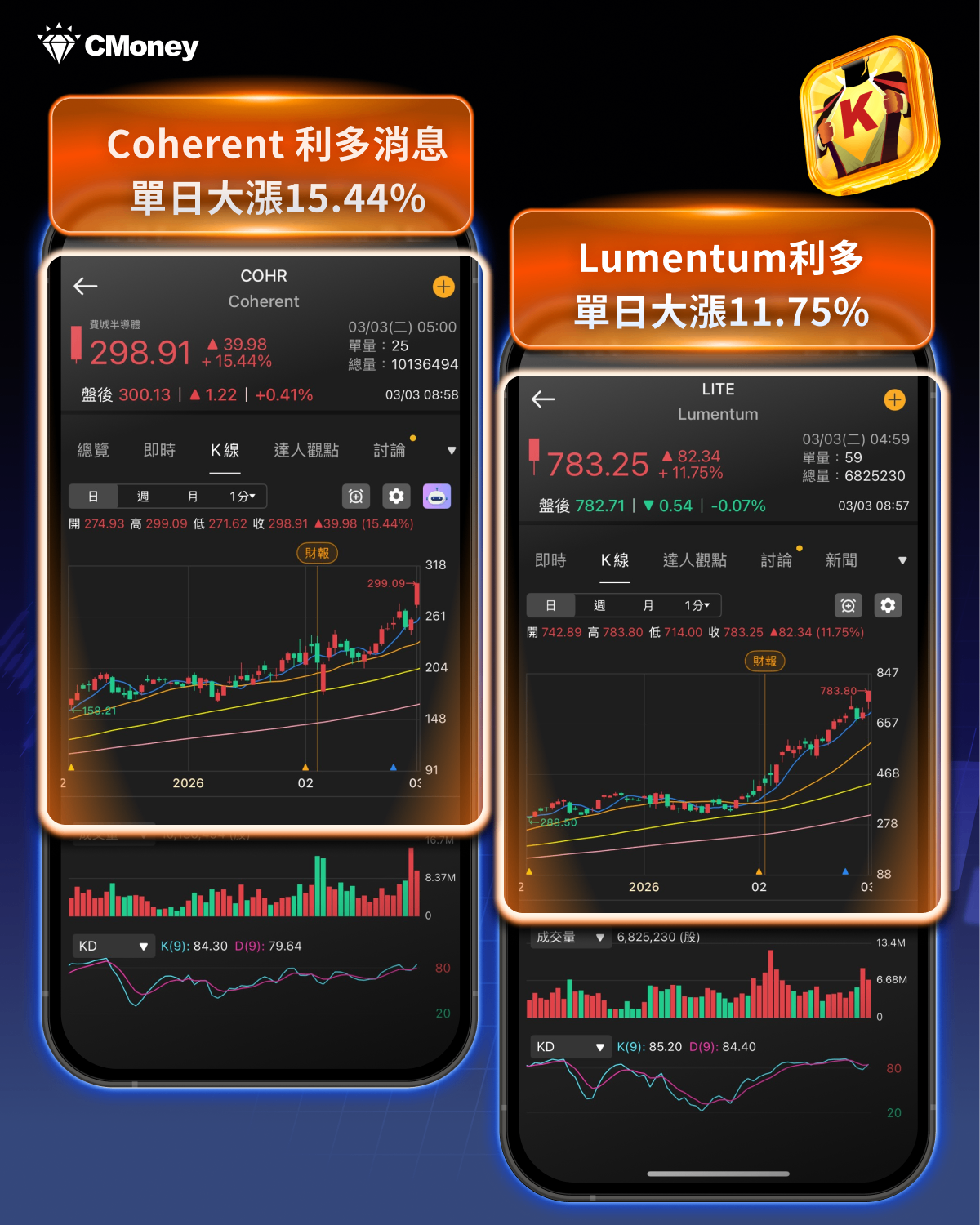
Task: Open chart settings gear on COHR page
Action: (396, 496)
